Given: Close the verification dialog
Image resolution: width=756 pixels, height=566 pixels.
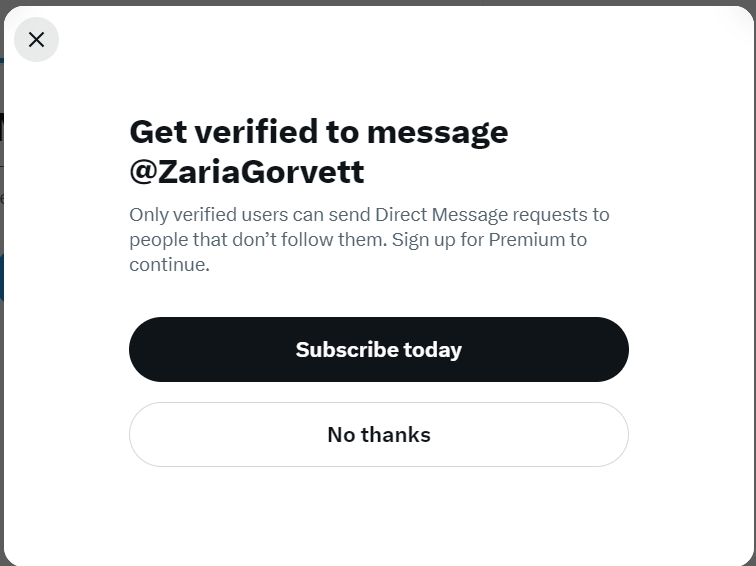Looking at the screenshot, I should click(37, 40).
